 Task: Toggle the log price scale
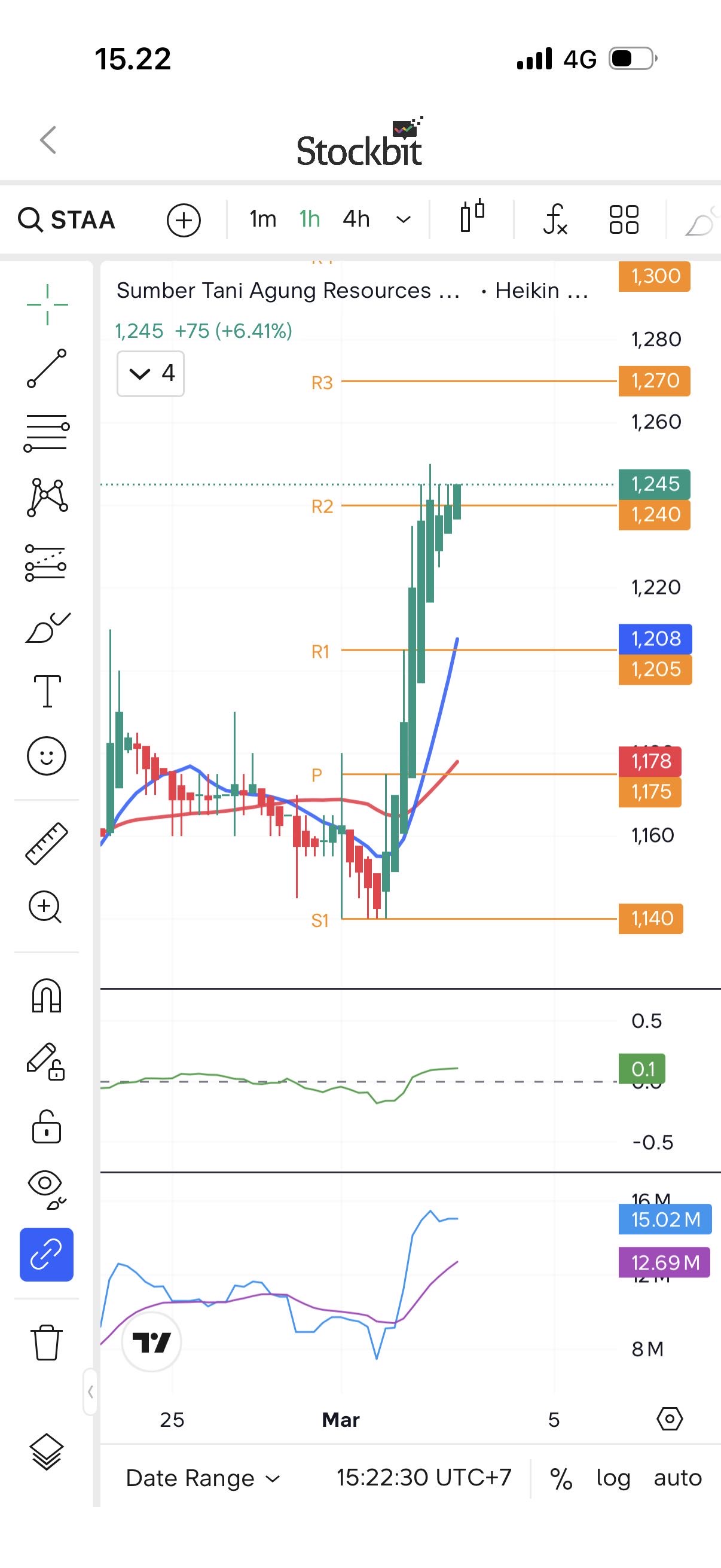(613, 1478)
